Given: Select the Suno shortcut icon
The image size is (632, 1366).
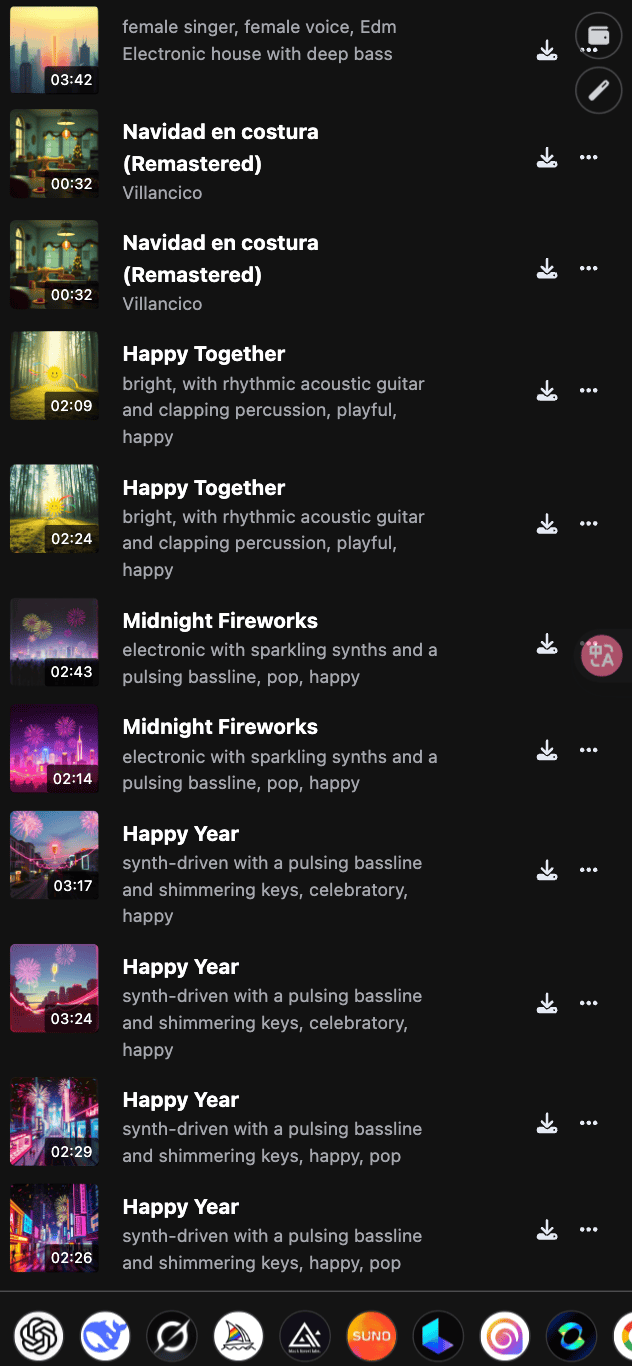Looking at the screenshot, I should point(371,1335).
